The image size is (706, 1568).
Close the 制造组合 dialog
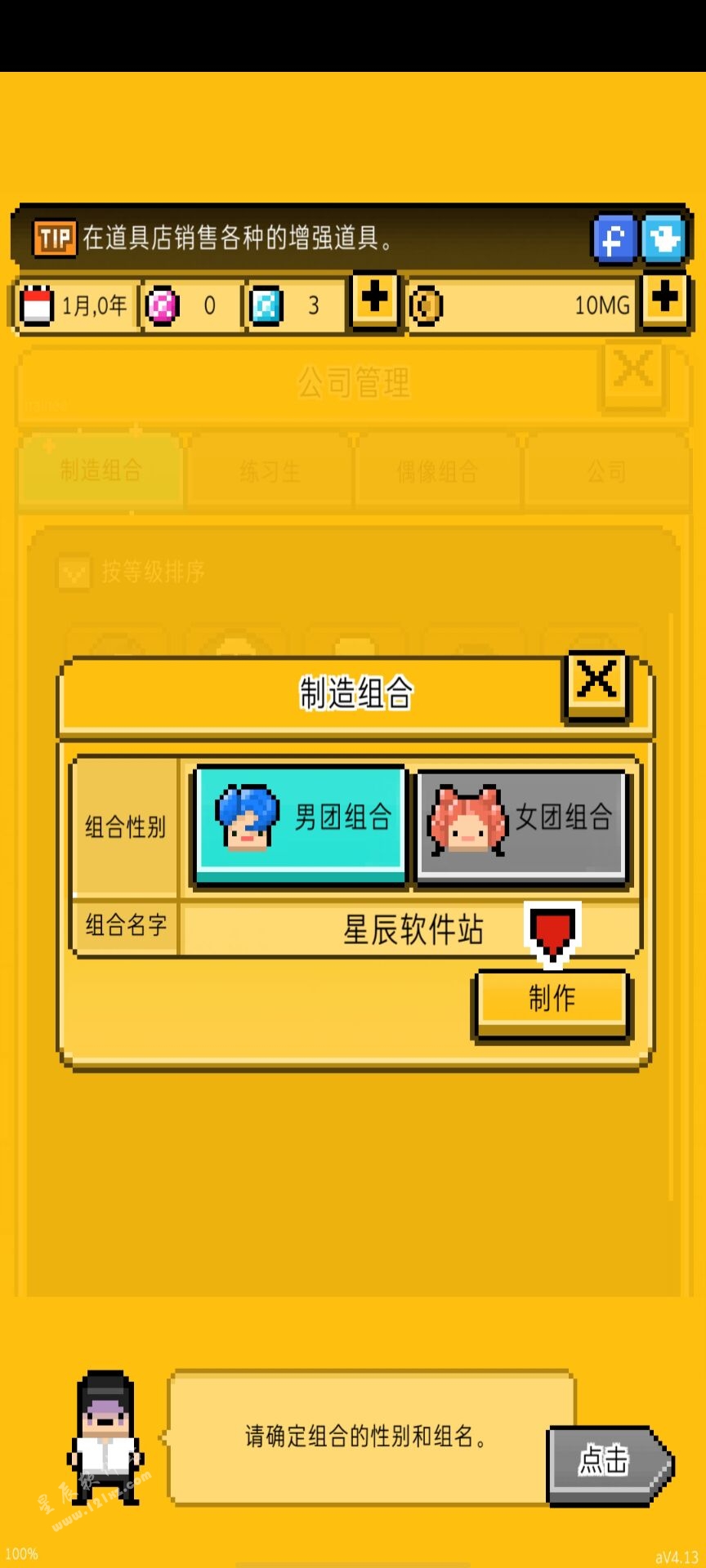click(x=597, y=683)
